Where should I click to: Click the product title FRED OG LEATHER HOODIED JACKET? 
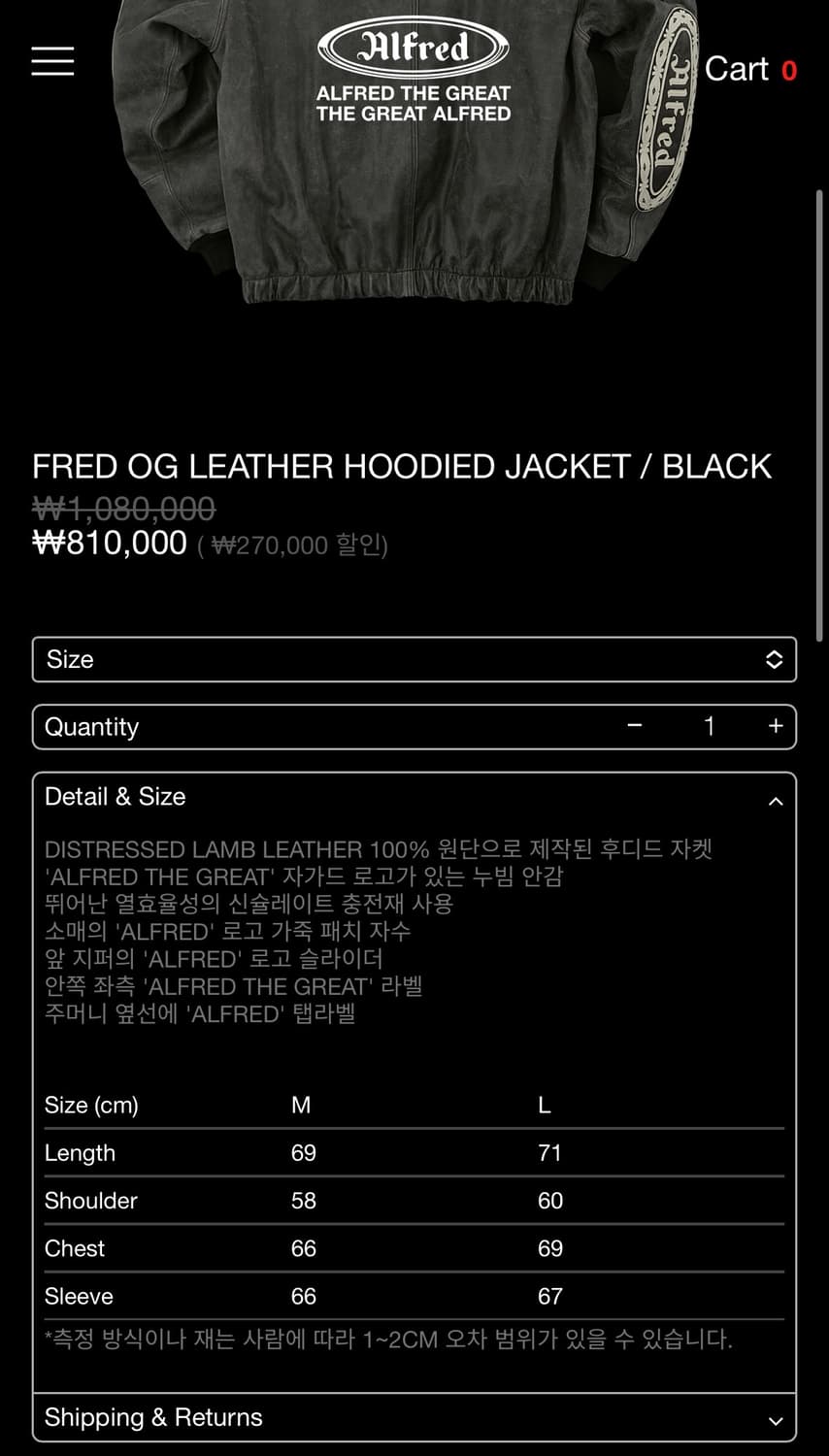coord(401,467)
